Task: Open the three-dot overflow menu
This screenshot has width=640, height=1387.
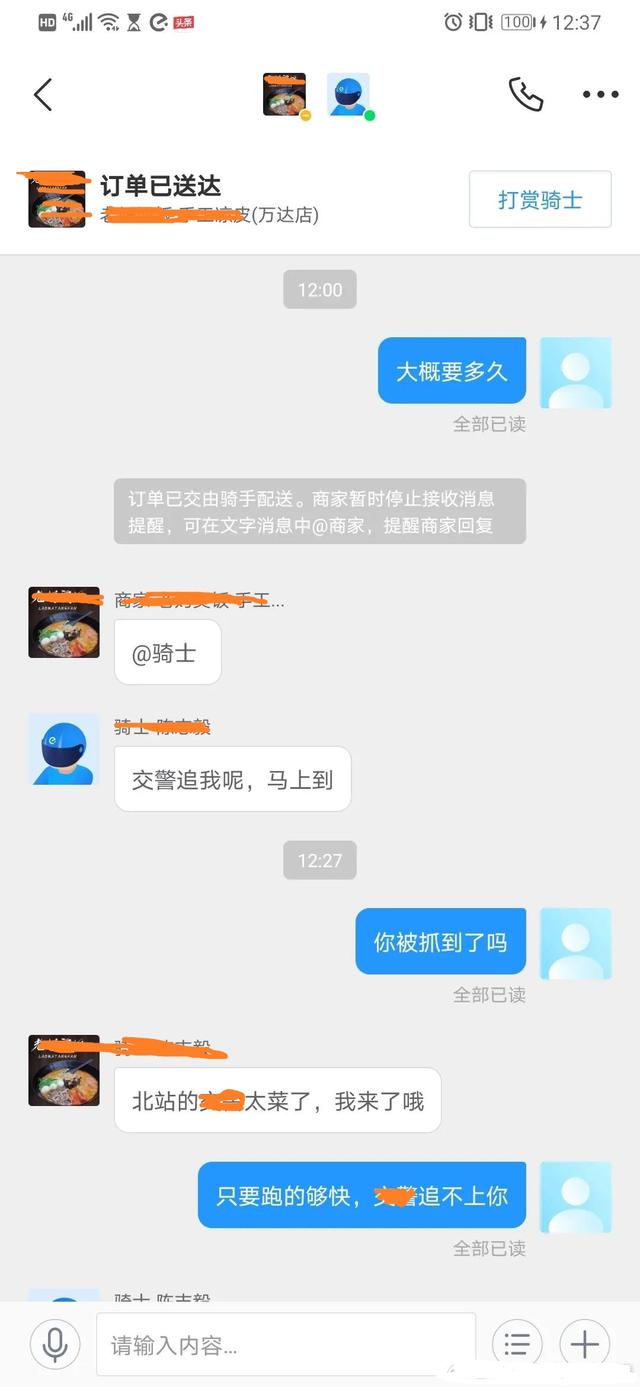Action: [x=600, y=95]
